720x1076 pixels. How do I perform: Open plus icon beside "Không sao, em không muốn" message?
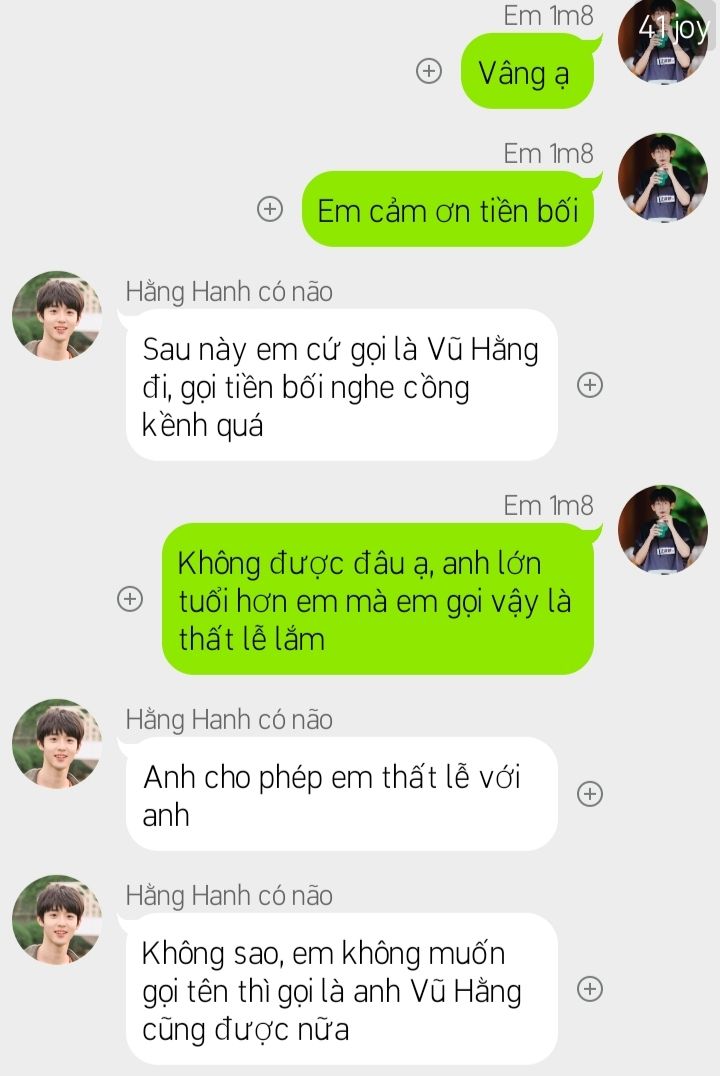(591, 989)
